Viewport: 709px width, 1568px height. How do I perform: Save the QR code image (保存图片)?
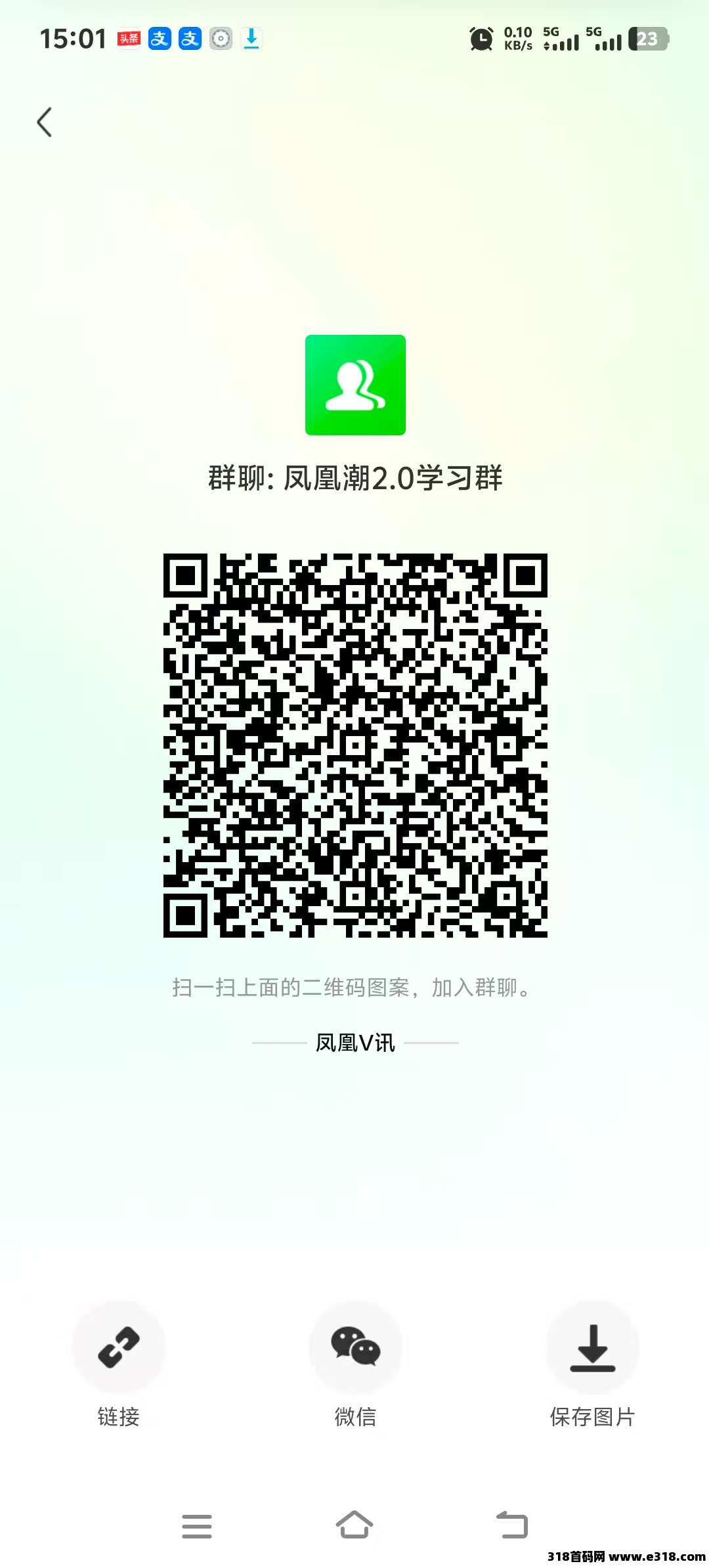pyautogui.click(x=592, y=1347)
